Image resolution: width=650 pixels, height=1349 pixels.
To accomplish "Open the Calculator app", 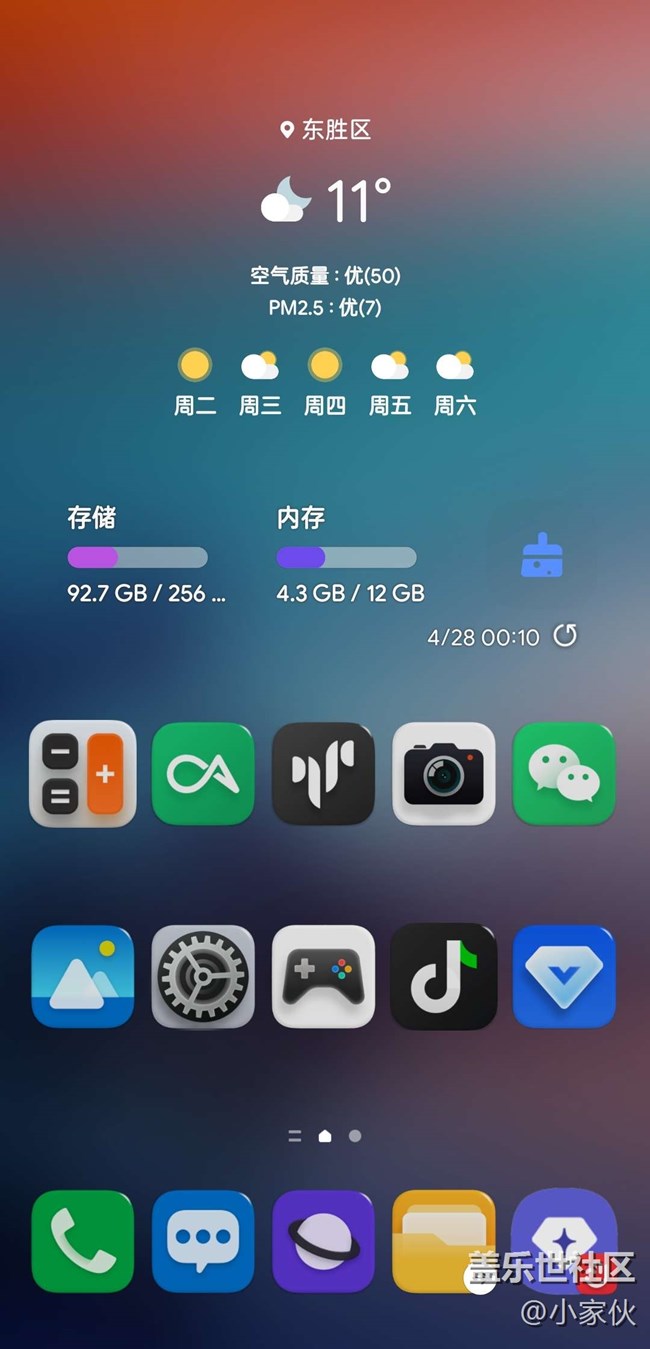I will point(82,774).
